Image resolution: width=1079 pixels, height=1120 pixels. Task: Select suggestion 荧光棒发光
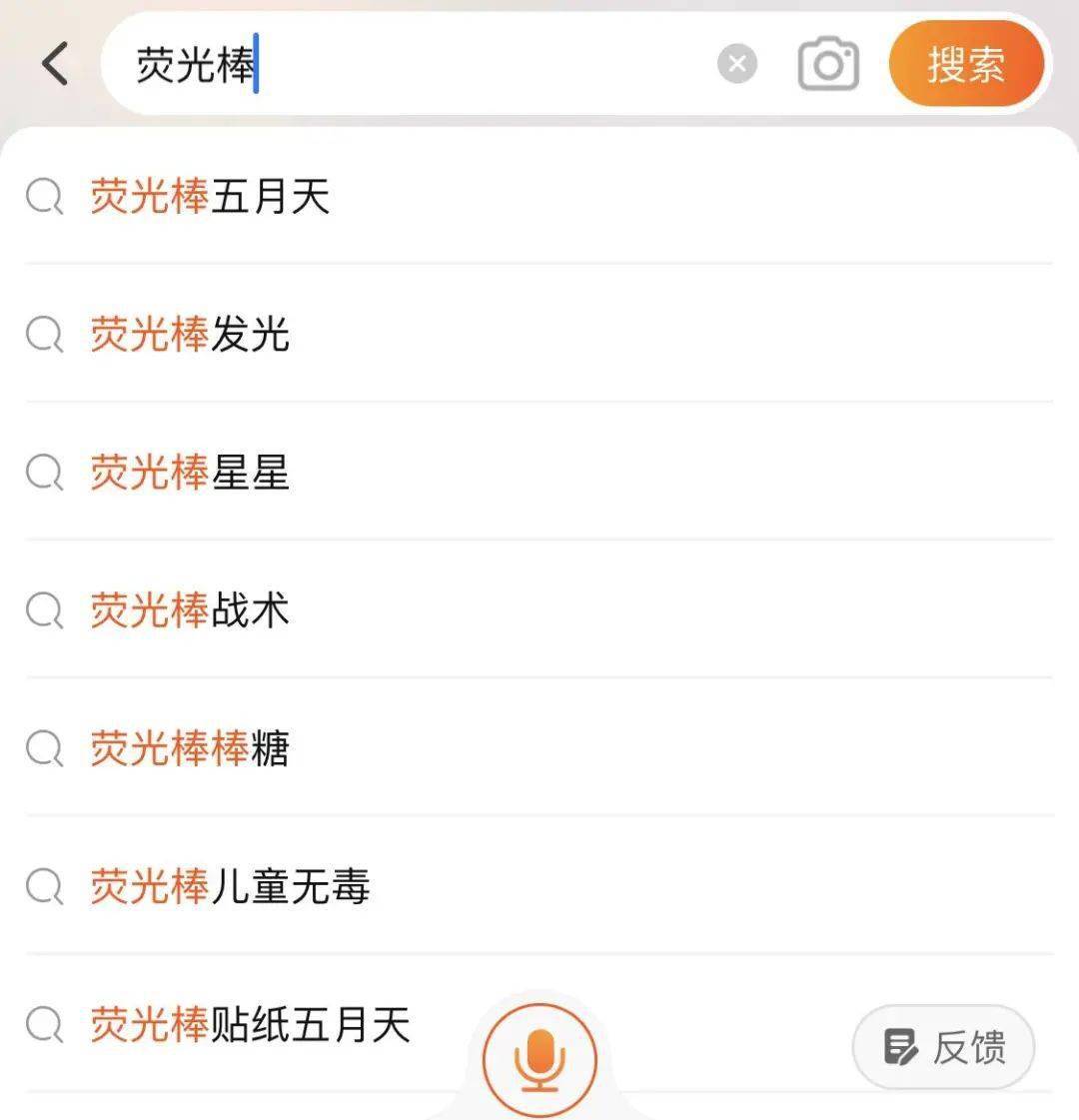[190, 335]
